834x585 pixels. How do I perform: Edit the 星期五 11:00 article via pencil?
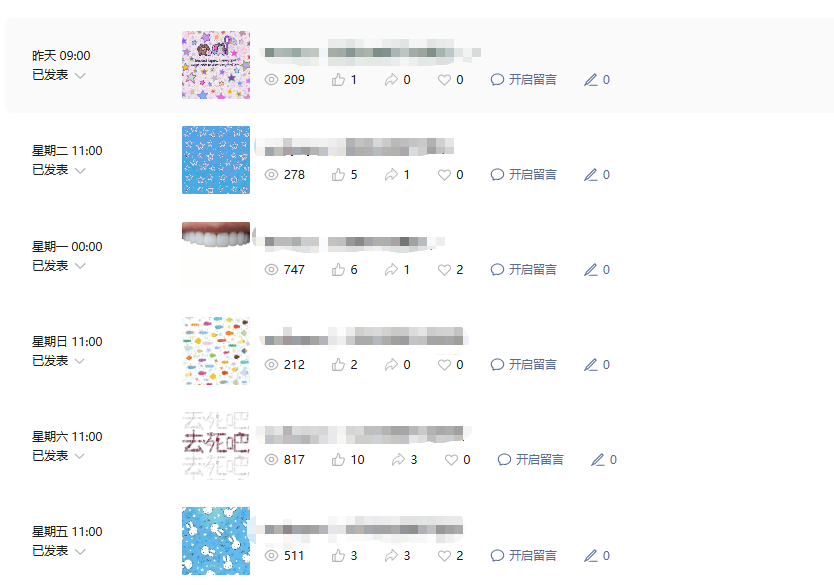tap(591, 556)
